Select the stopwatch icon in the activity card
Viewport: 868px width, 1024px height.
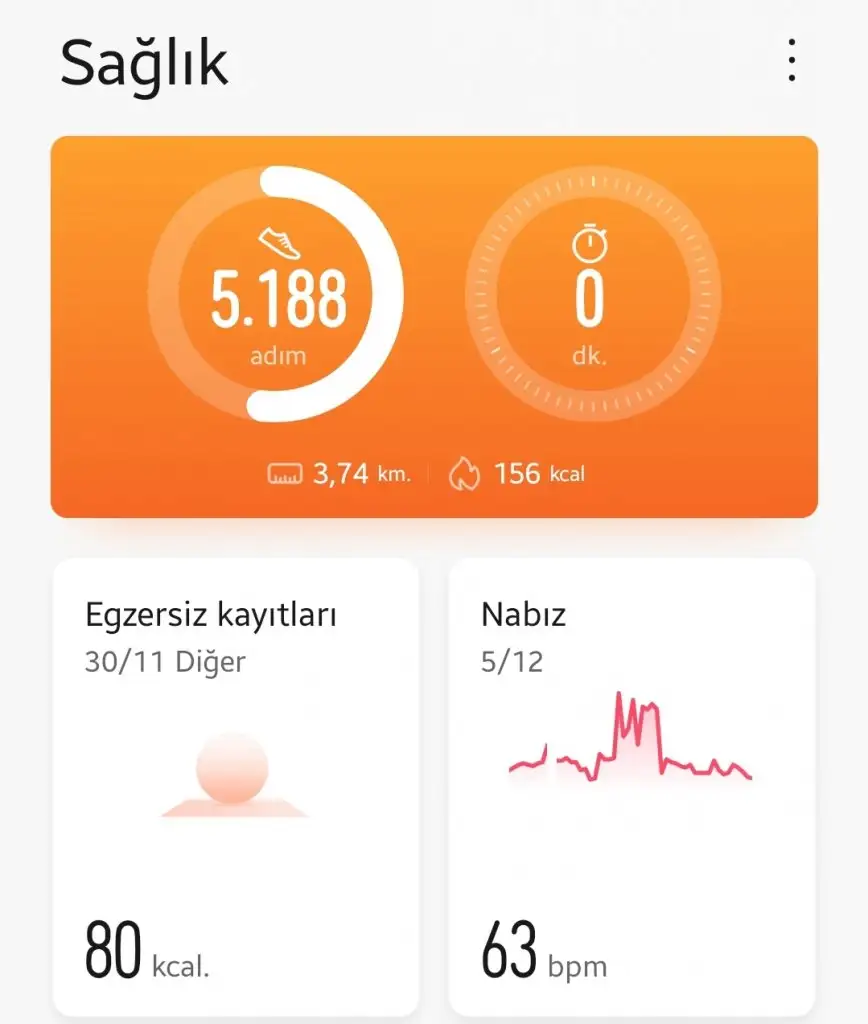593,240
